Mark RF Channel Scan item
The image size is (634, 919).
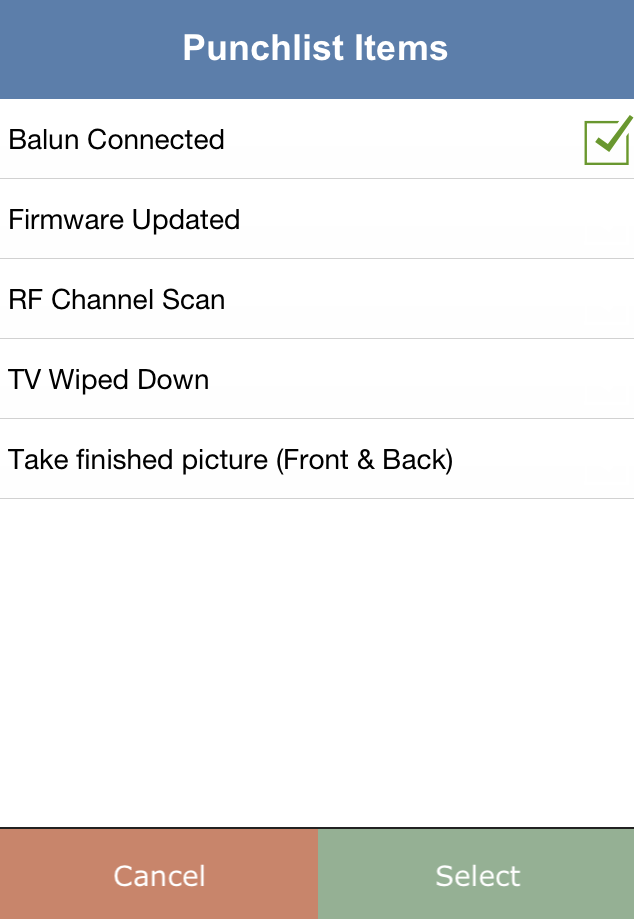(x=316, y=300)
